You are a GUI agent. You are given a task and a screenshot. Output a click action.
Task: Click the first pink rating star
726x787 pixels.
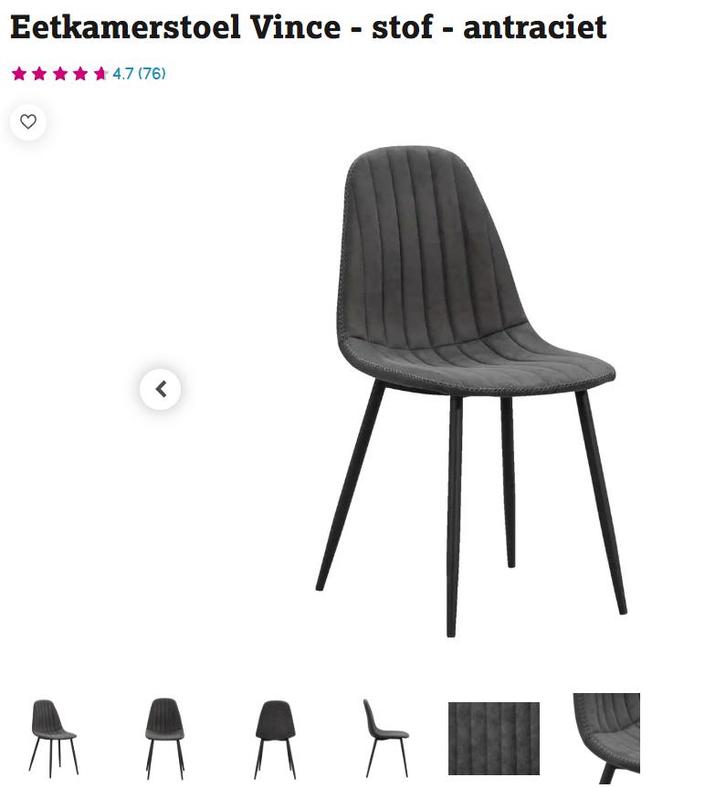[20, 72]
